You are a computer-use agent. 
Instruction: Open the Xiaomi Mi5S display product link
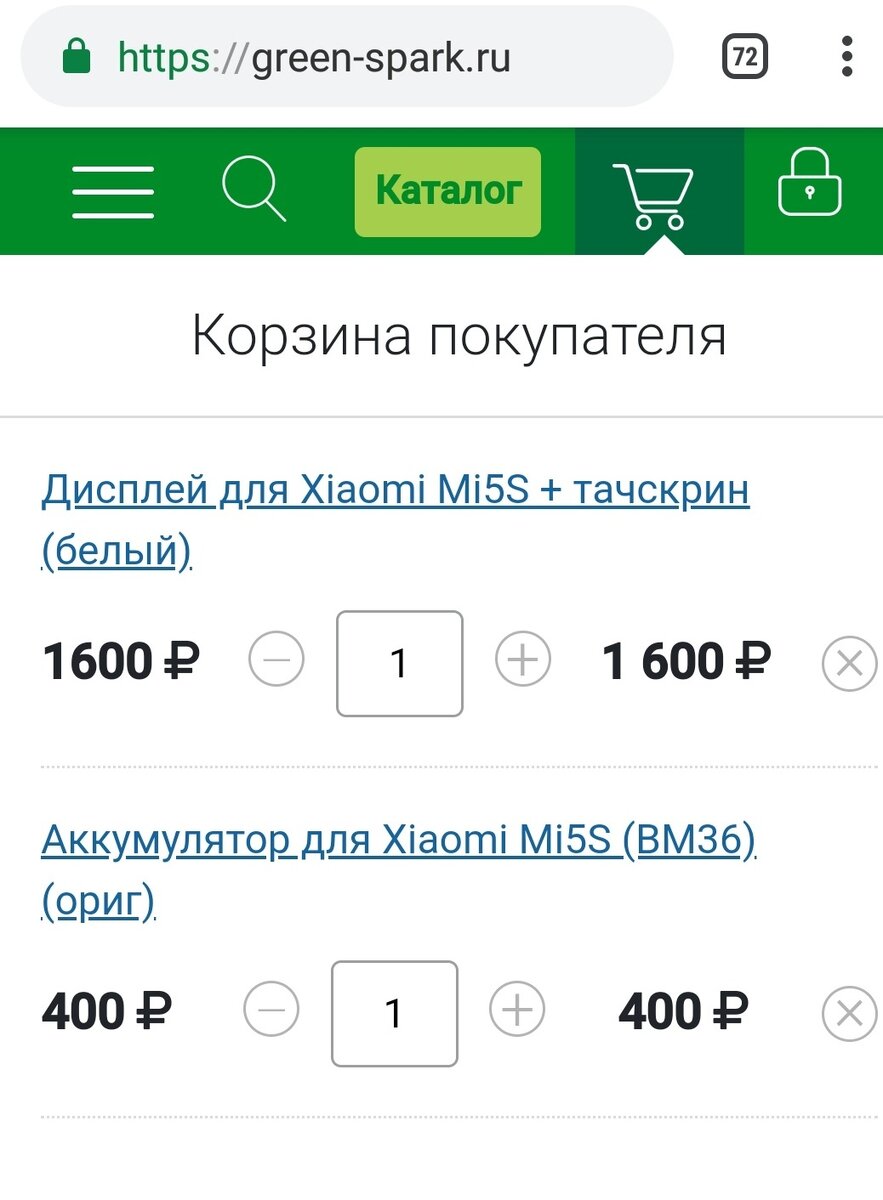click(394, 490)
